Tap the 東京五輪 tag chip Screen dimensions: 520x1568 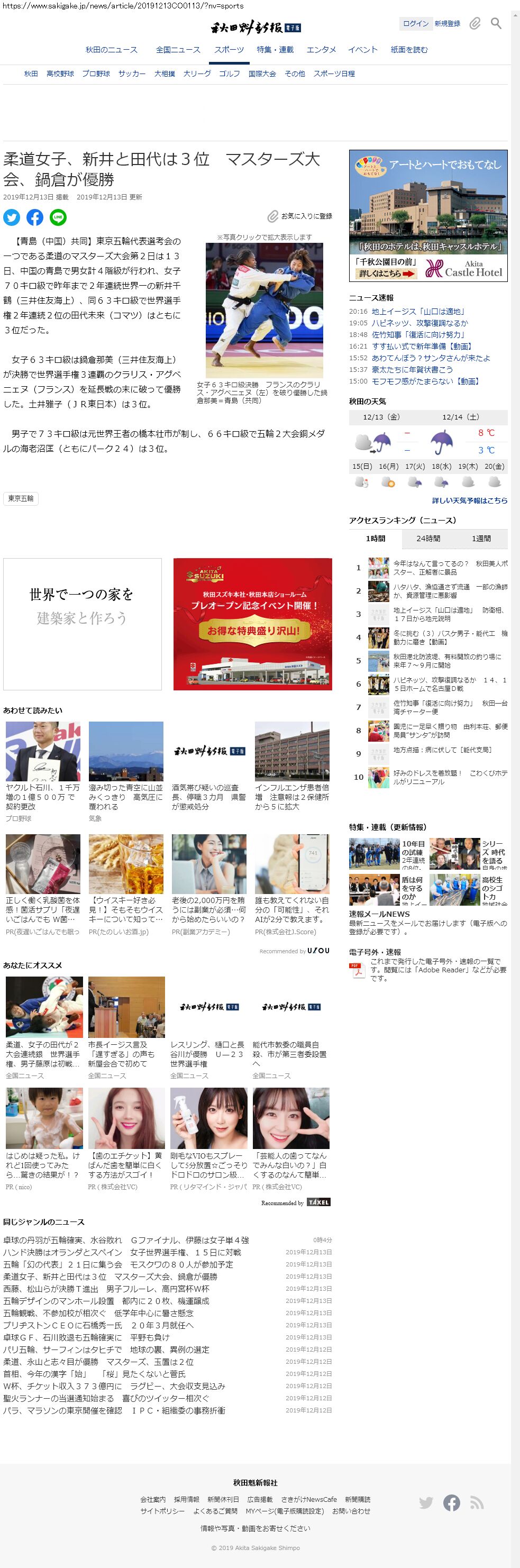click(x=21, y=498)
